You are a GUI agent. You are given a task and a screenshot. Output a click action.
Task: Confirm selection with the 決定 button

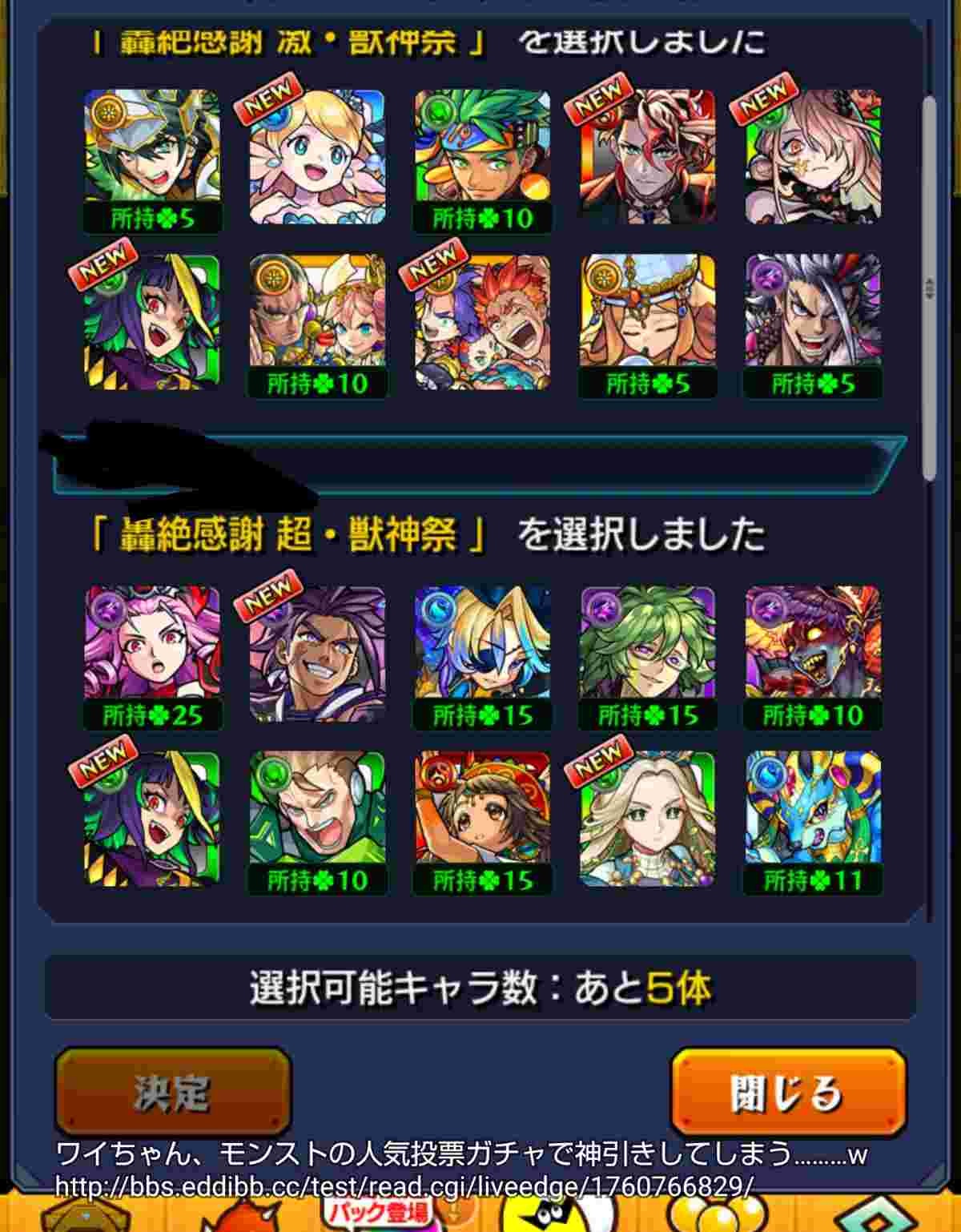[172, 1092]
